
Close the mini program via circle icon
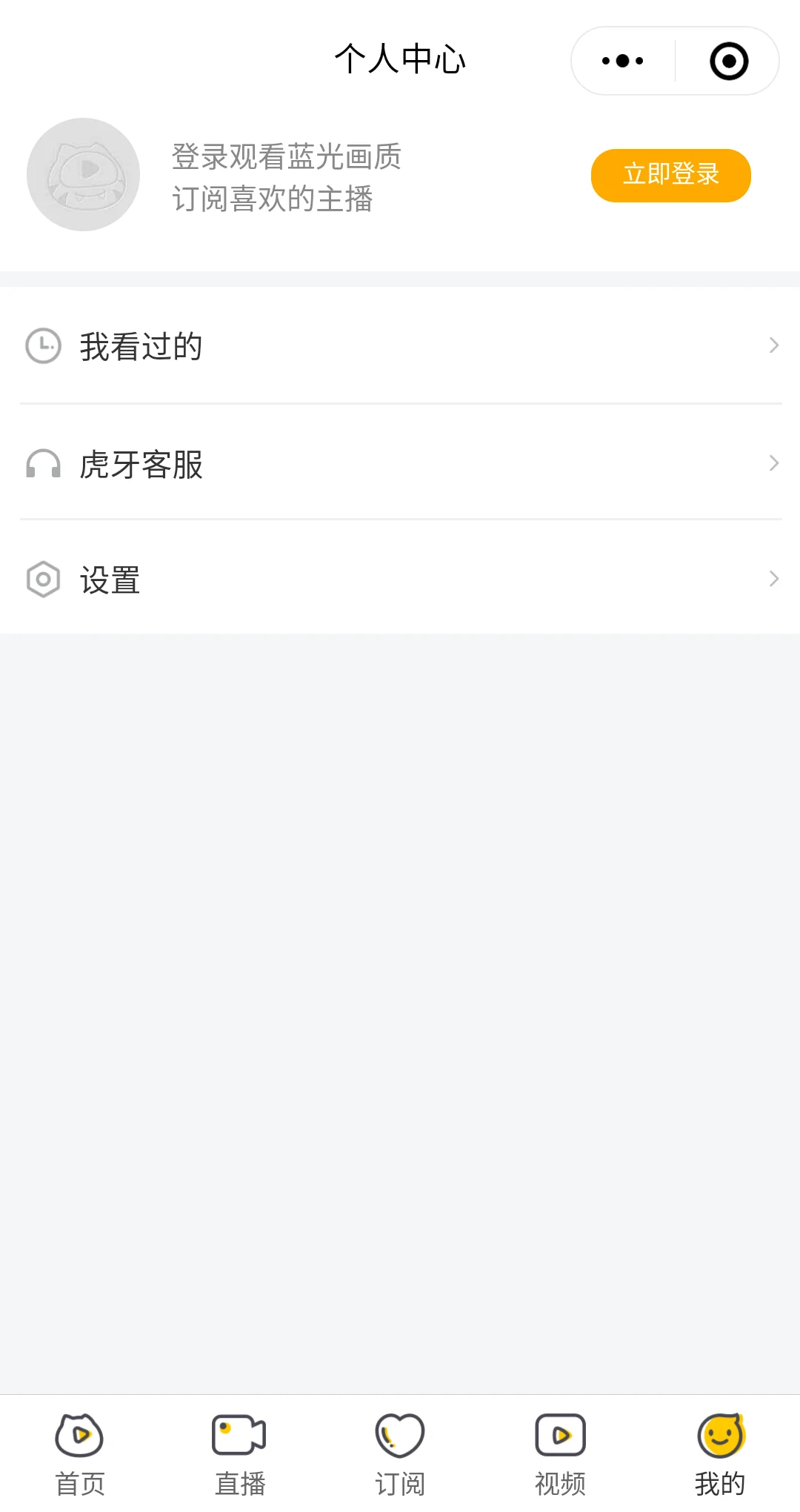click(x=729, y=61)
